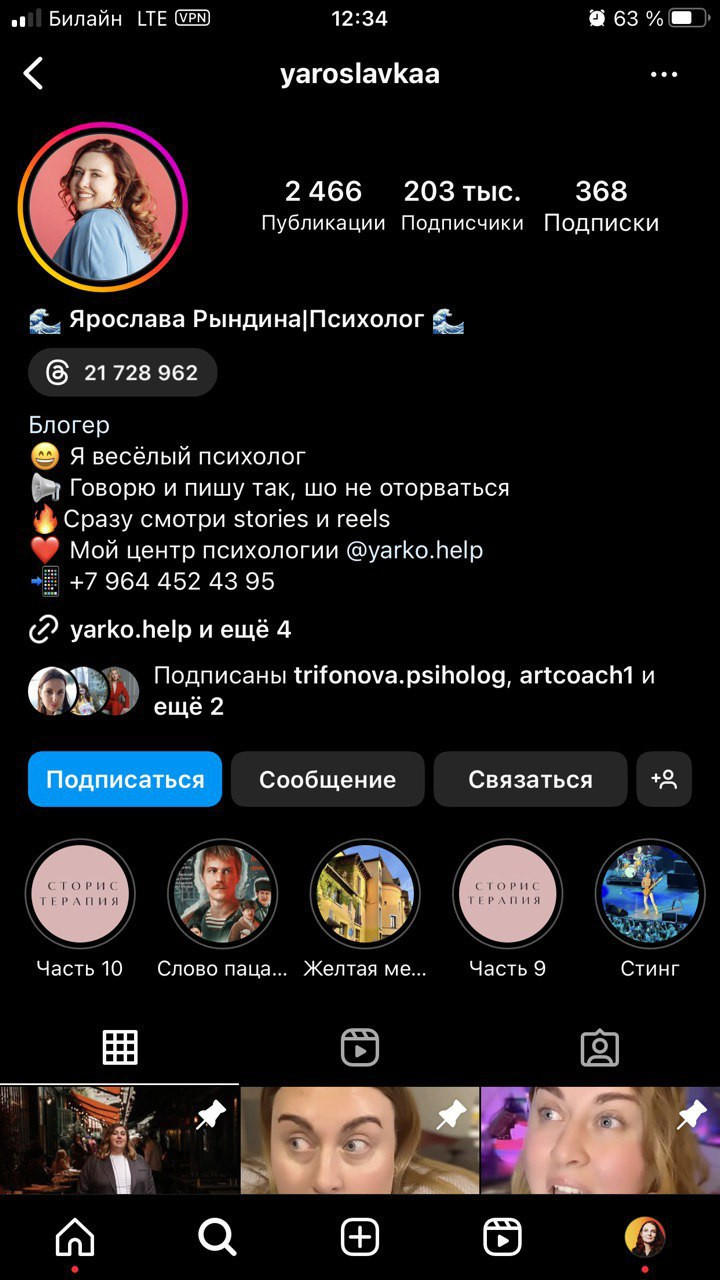Image resolution: width=720 pixels, height=1280 pixels.
Task: Tap the Связаться button
Action: point(530,779)
